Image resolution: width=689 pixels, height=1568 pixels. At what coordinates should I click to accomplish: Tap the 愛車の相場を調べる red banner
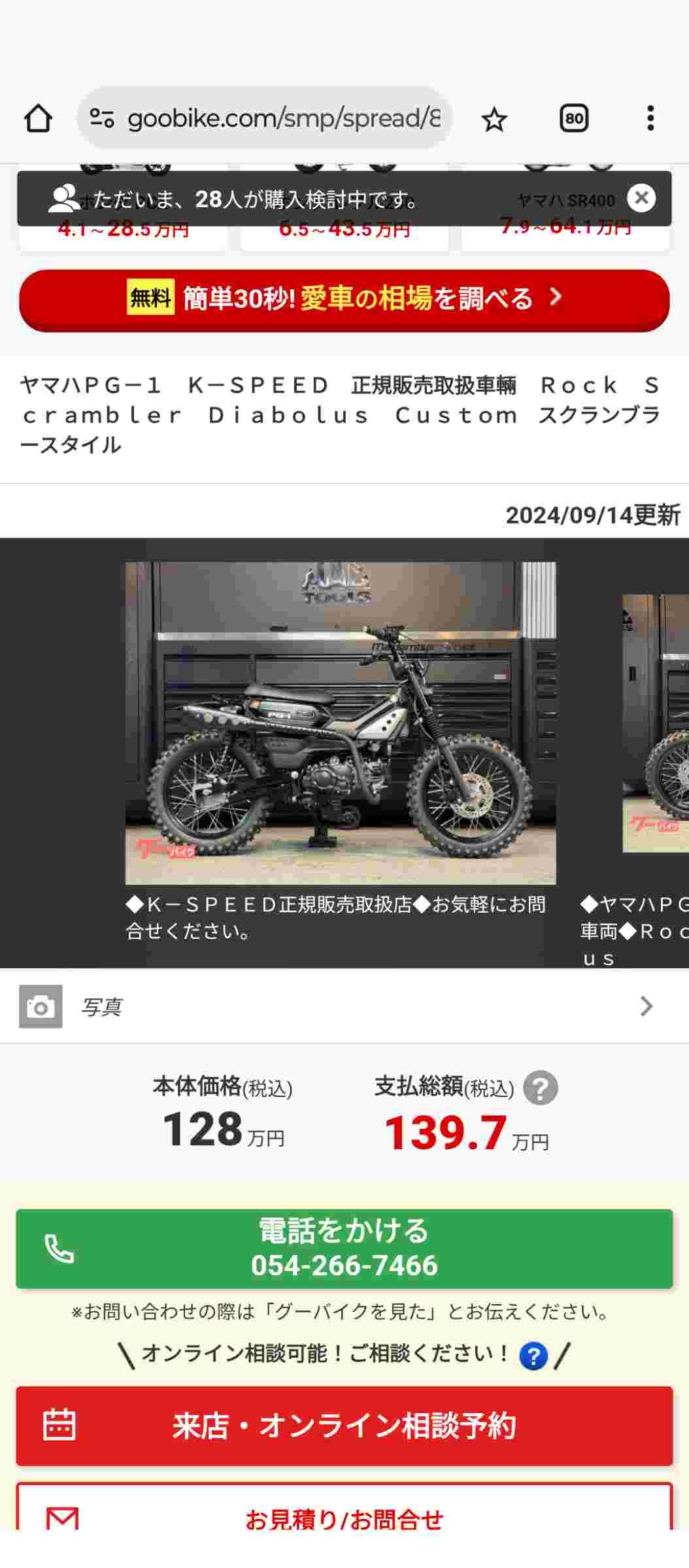click(344, 299)
